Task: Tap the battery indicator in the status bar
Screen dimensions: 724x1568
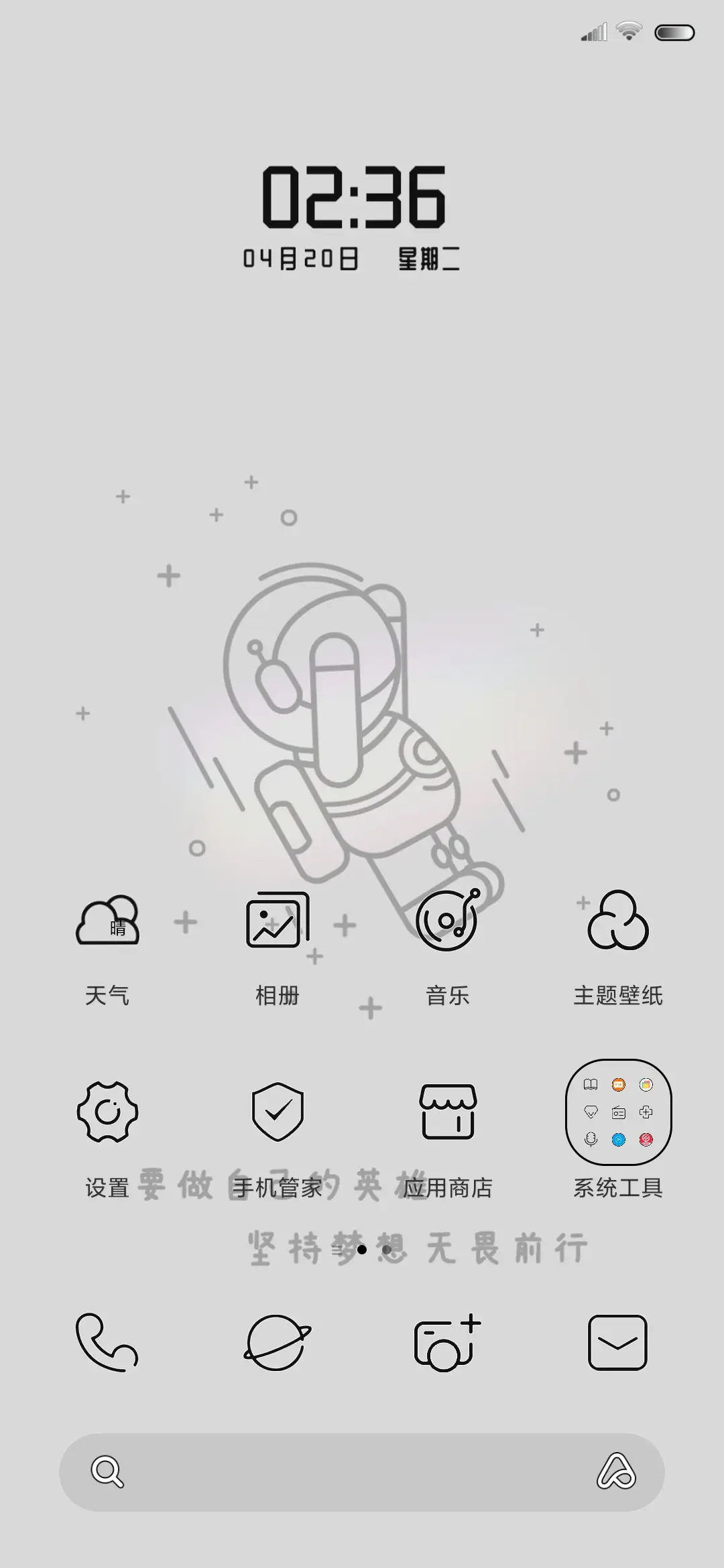Action: (676, 31)
